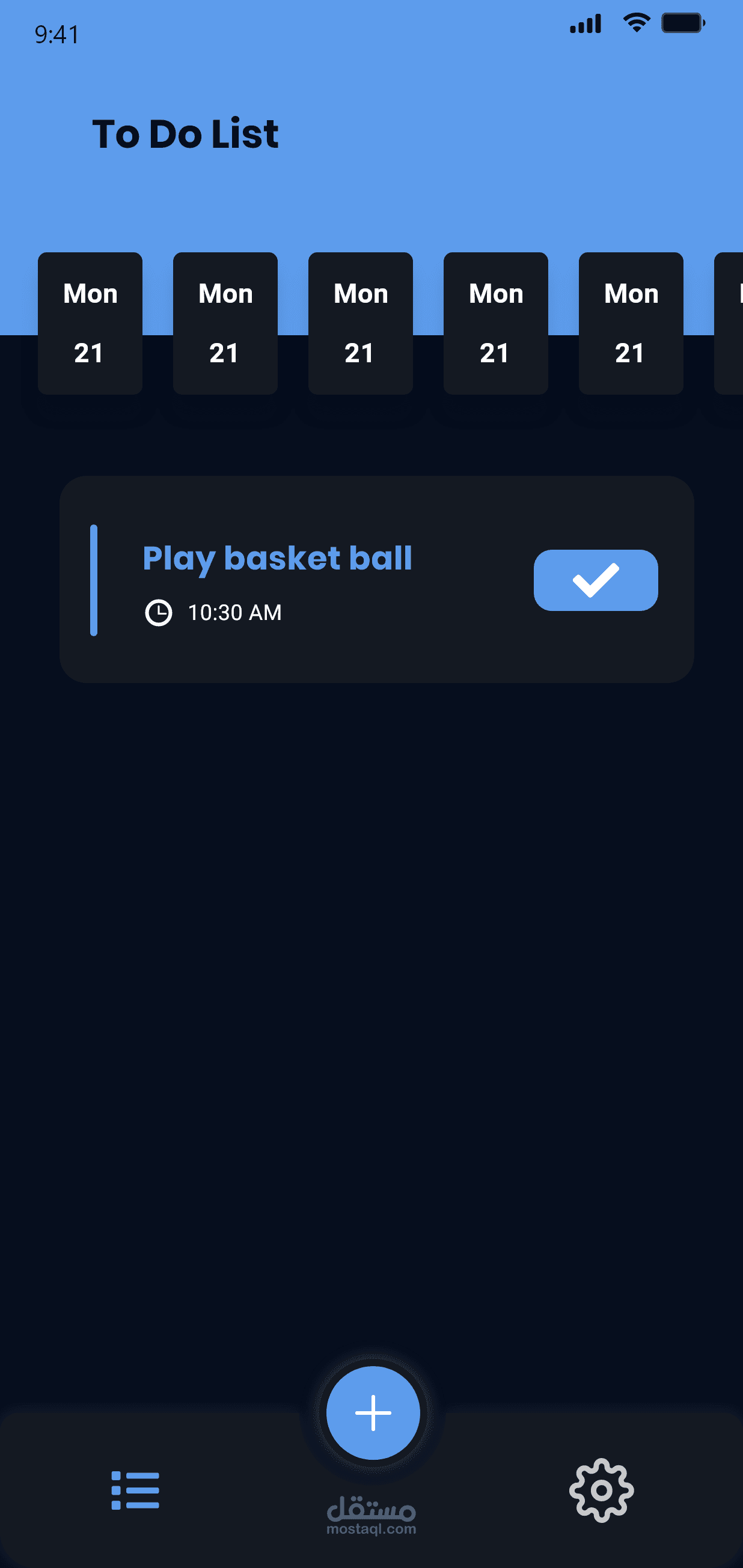Add a new task with plus button
This screenshot has height=1568, width=743.
[x=373, y=1413]
